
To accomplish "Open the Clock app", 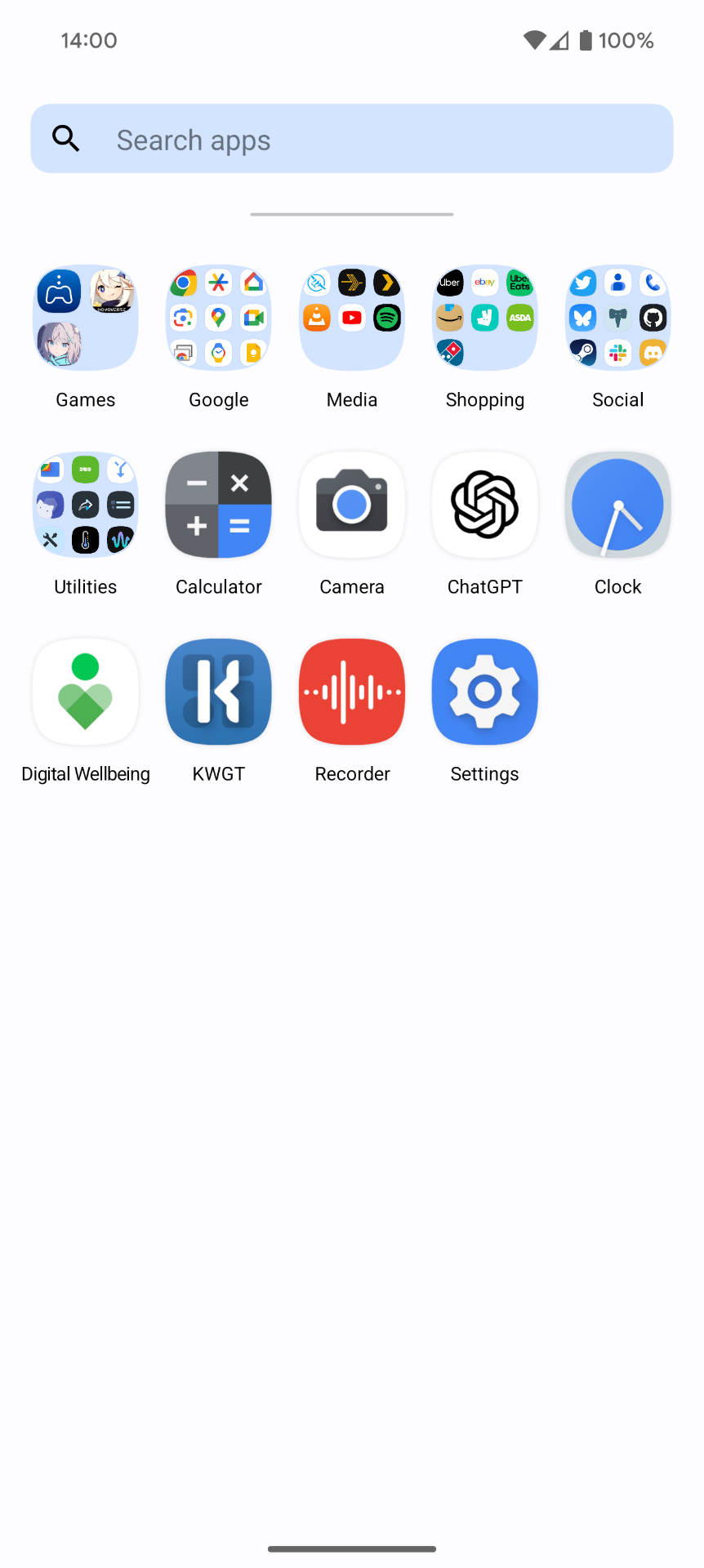I will 617,505.
